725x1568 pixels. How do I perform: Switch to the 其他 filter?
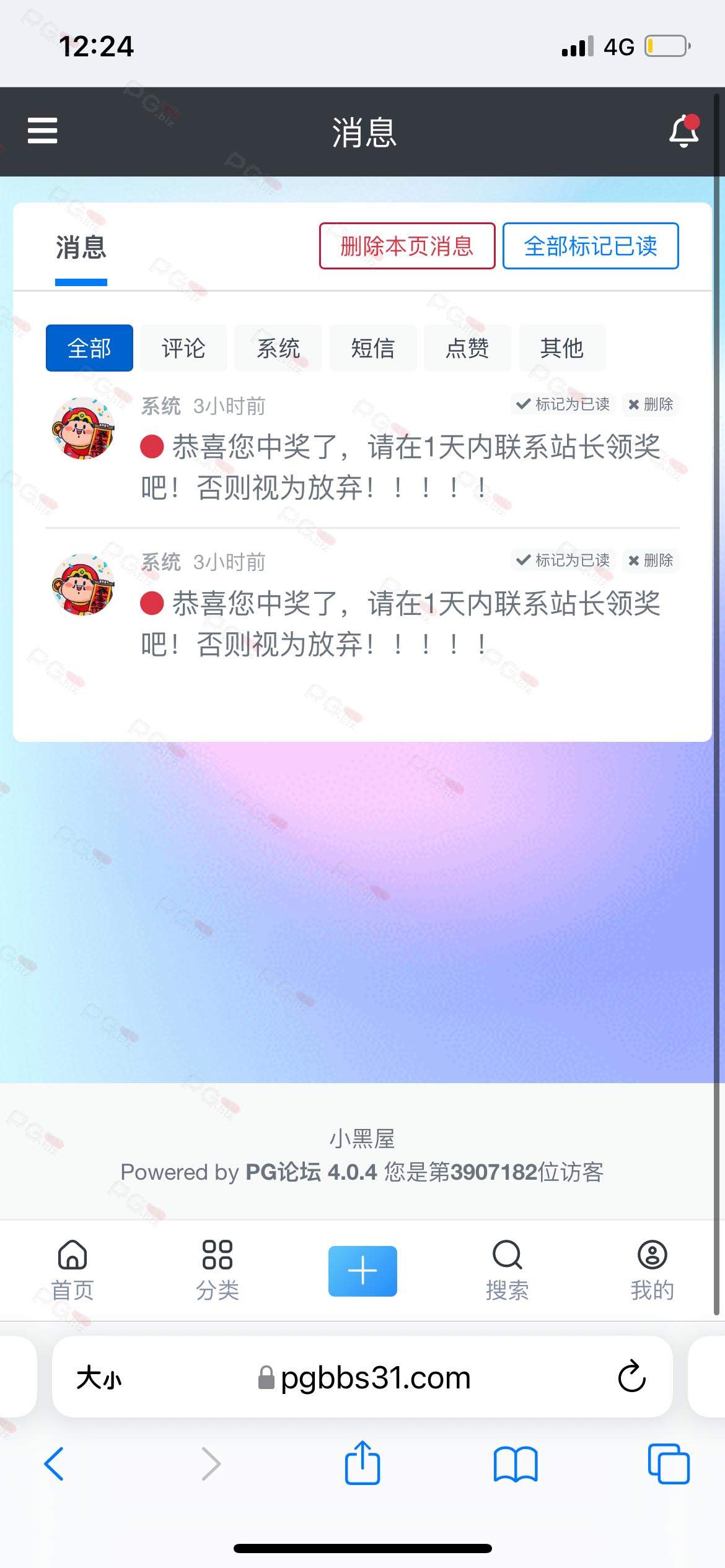pos(561,348)
